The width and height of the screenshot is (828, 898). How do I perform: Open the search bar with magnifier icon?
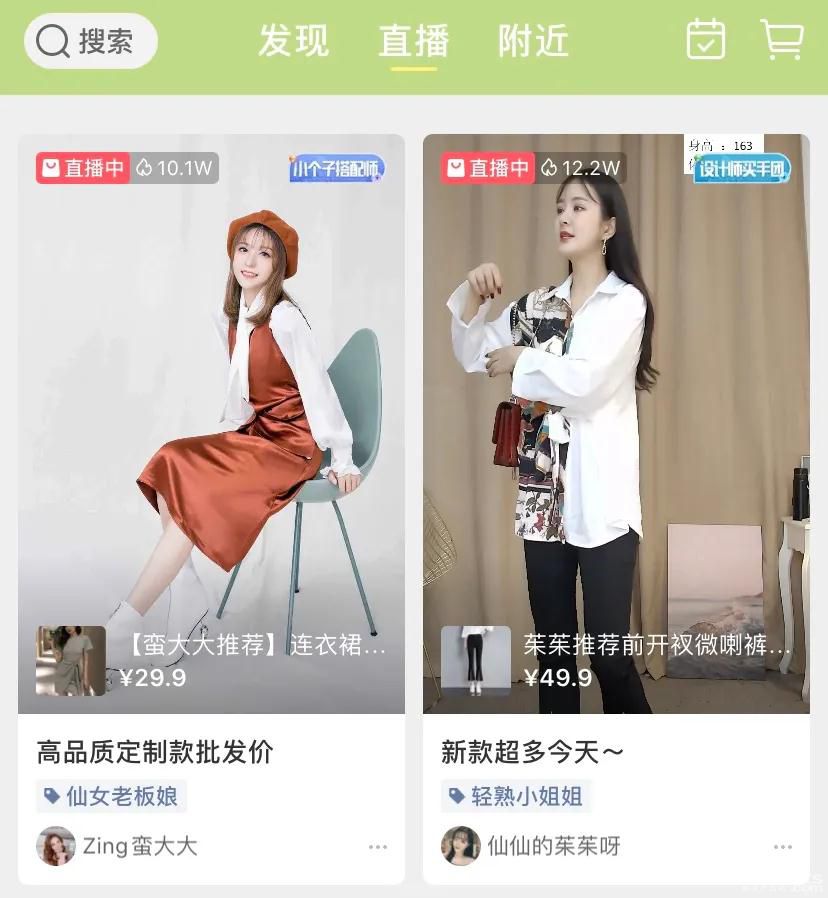[90, 41]
